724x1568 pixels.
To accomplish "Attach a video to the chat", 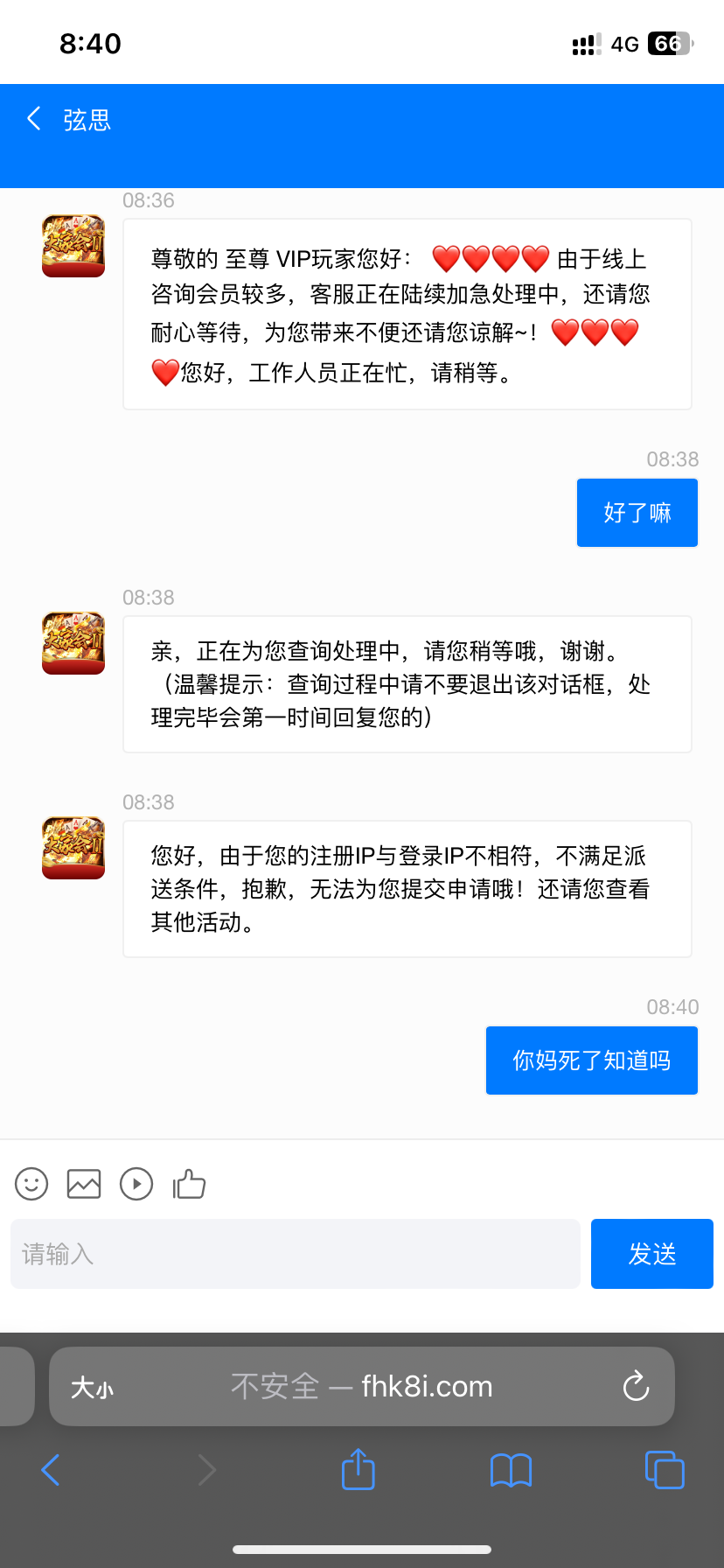I will [x=136, y=1184].
